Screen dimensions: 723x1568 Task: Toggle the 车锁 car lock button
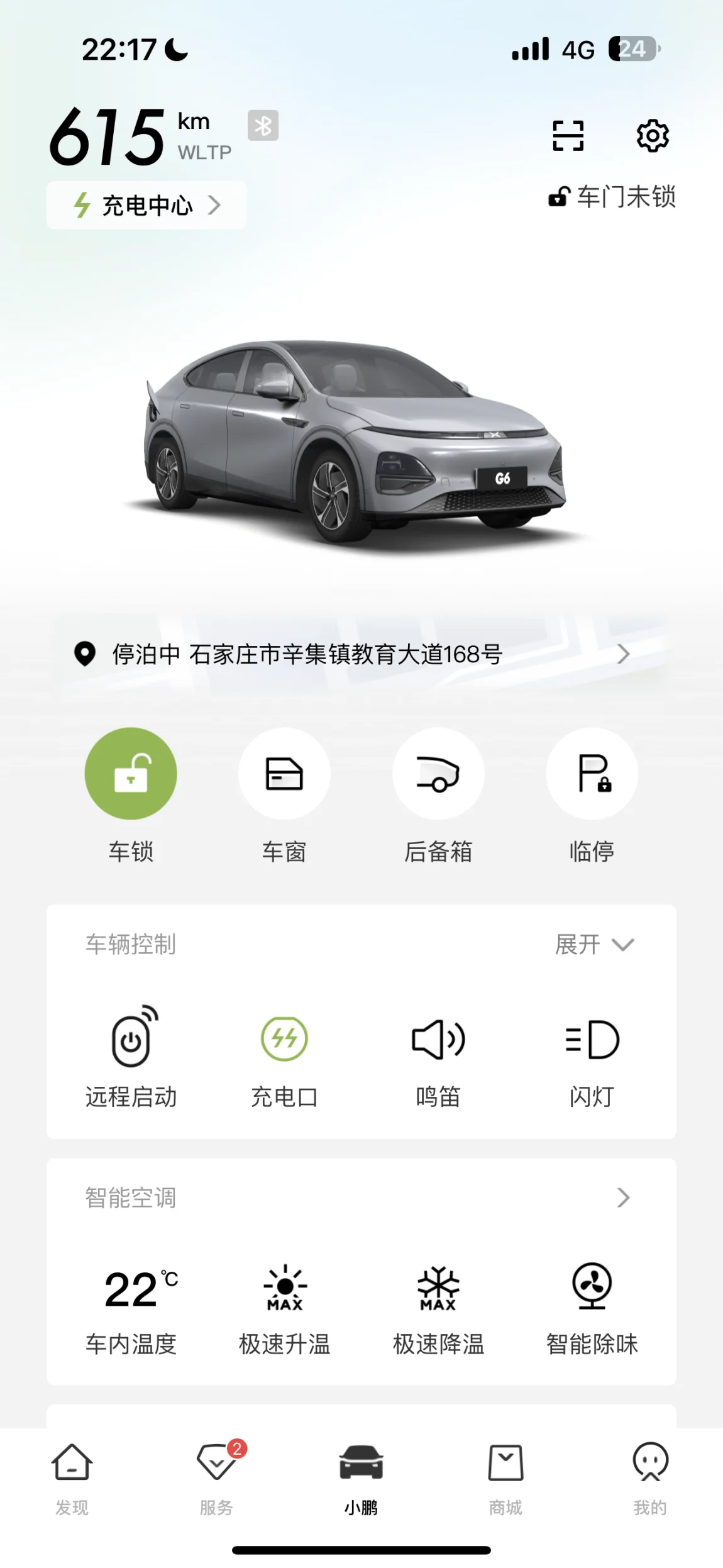tap(131, 774)
